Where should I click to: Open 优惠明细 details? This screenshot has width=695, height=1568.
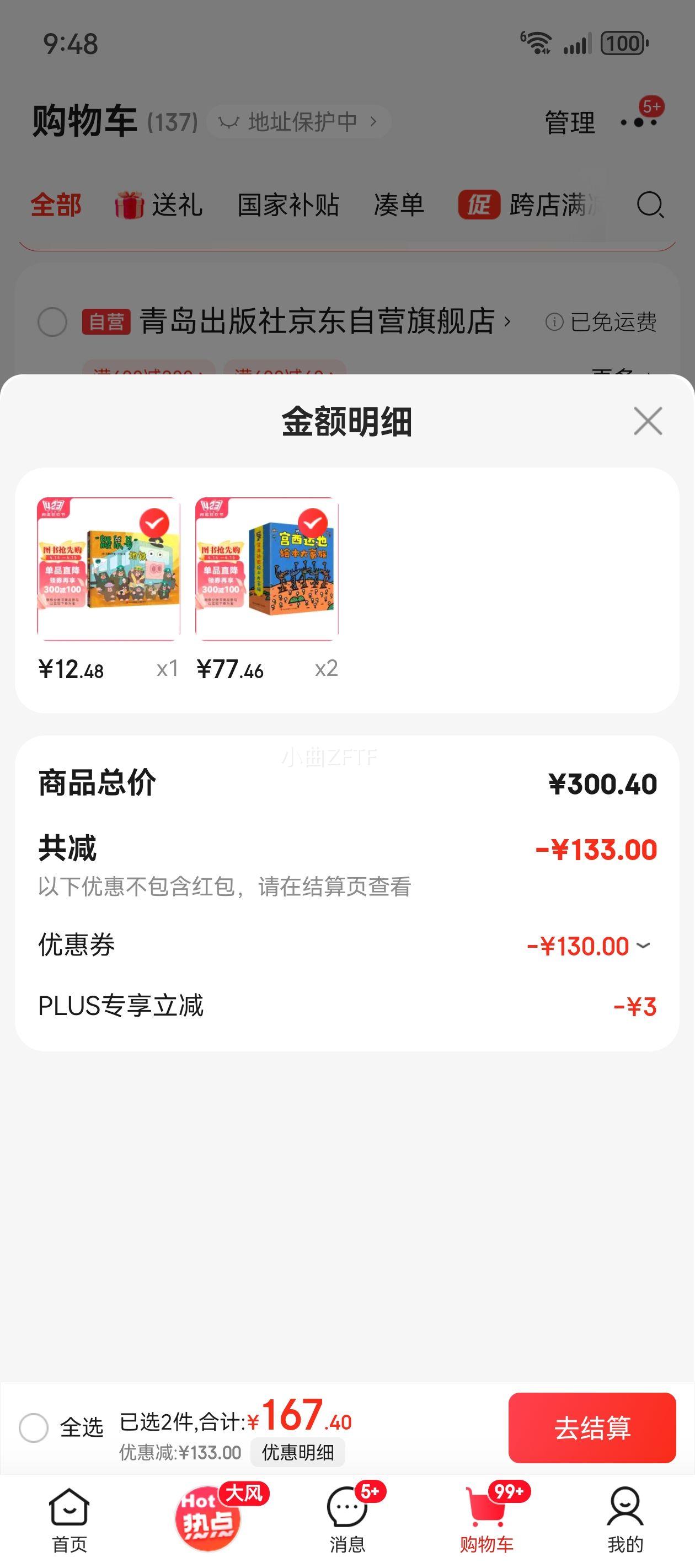298,1452
